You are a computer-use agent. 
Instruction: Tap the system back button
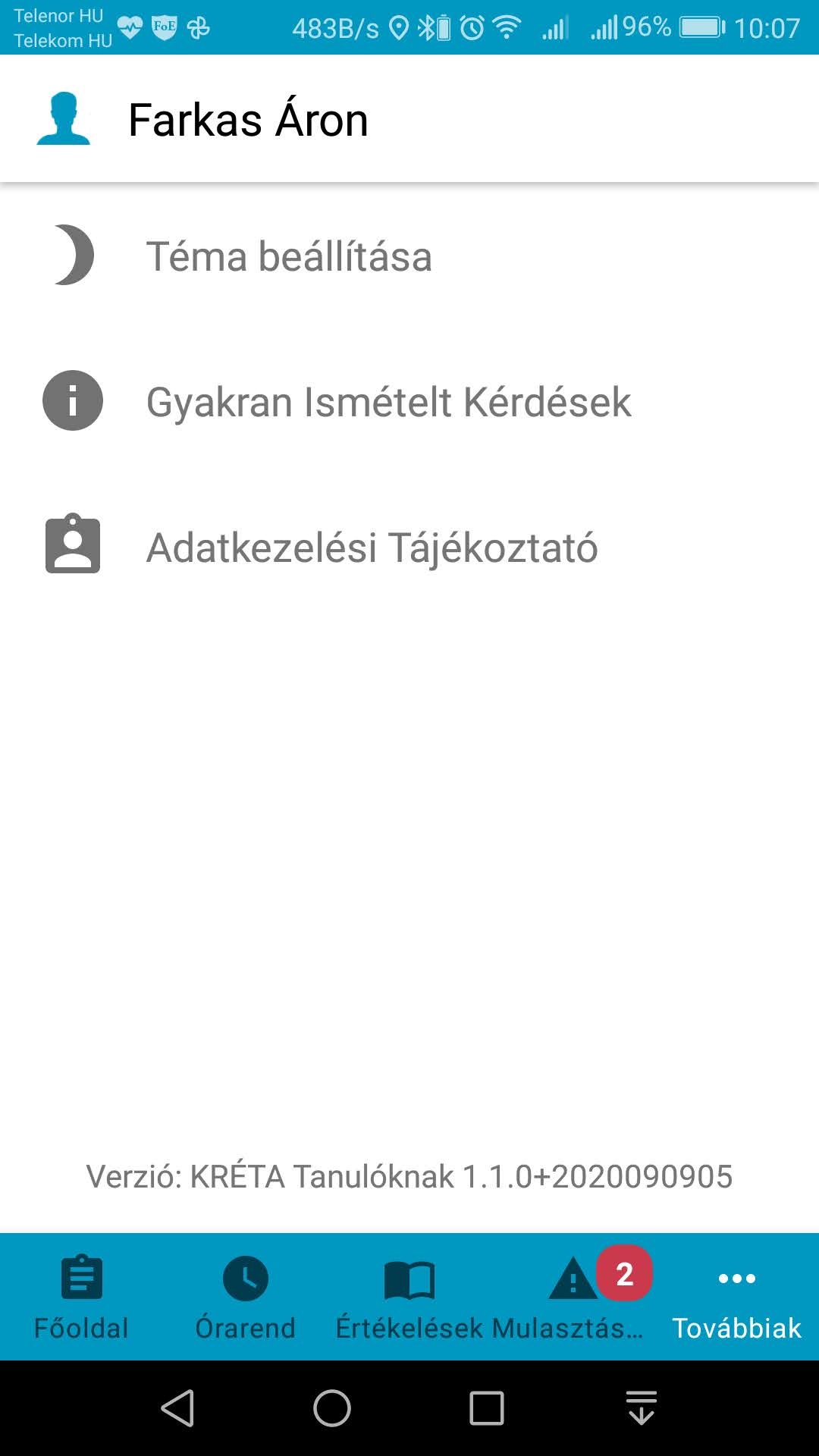(x=178, y=1408)
